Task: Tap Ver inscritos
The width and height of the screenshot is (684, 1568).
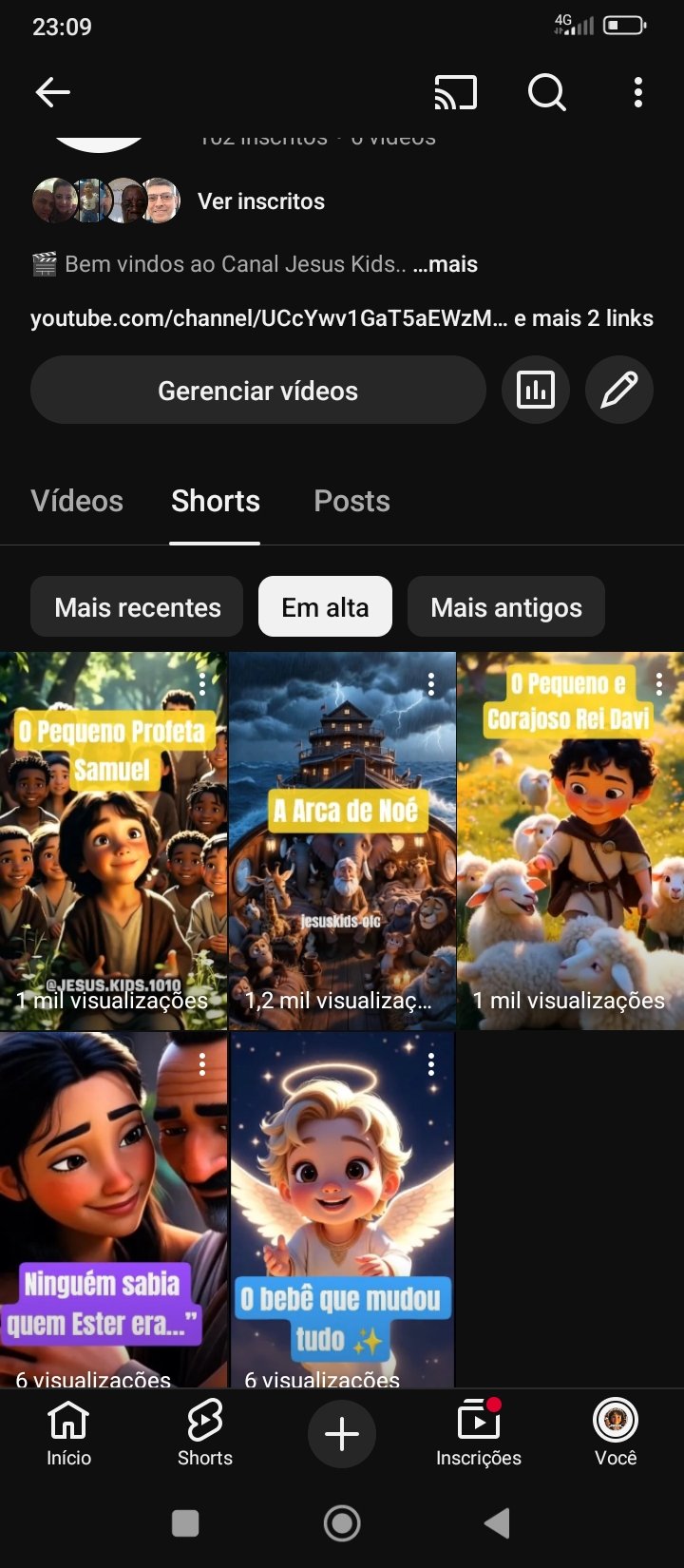Action: point(260,201)
